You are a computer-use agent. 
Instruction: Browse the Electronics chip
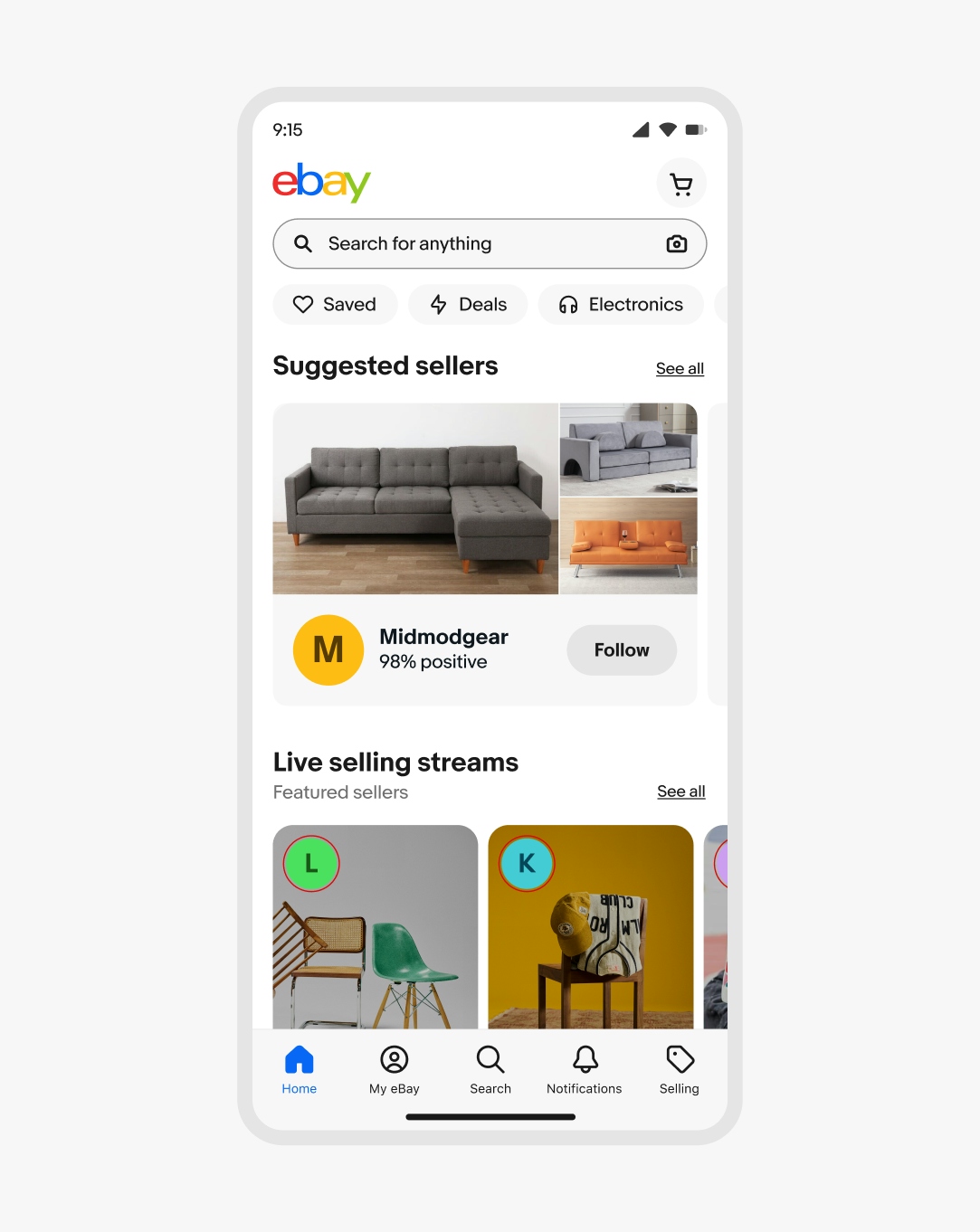click(x=621, y=305)
